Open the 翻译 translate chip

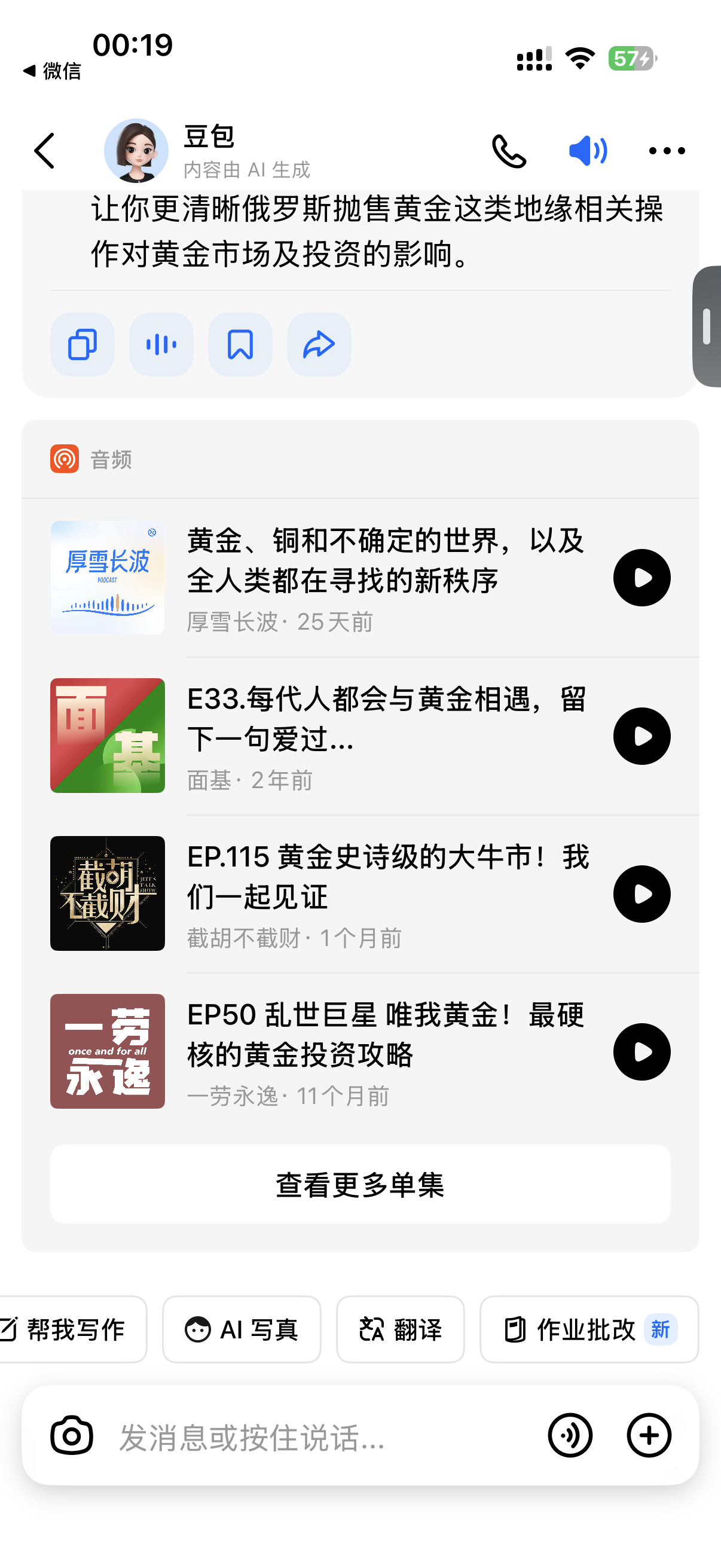point(401,1329)
